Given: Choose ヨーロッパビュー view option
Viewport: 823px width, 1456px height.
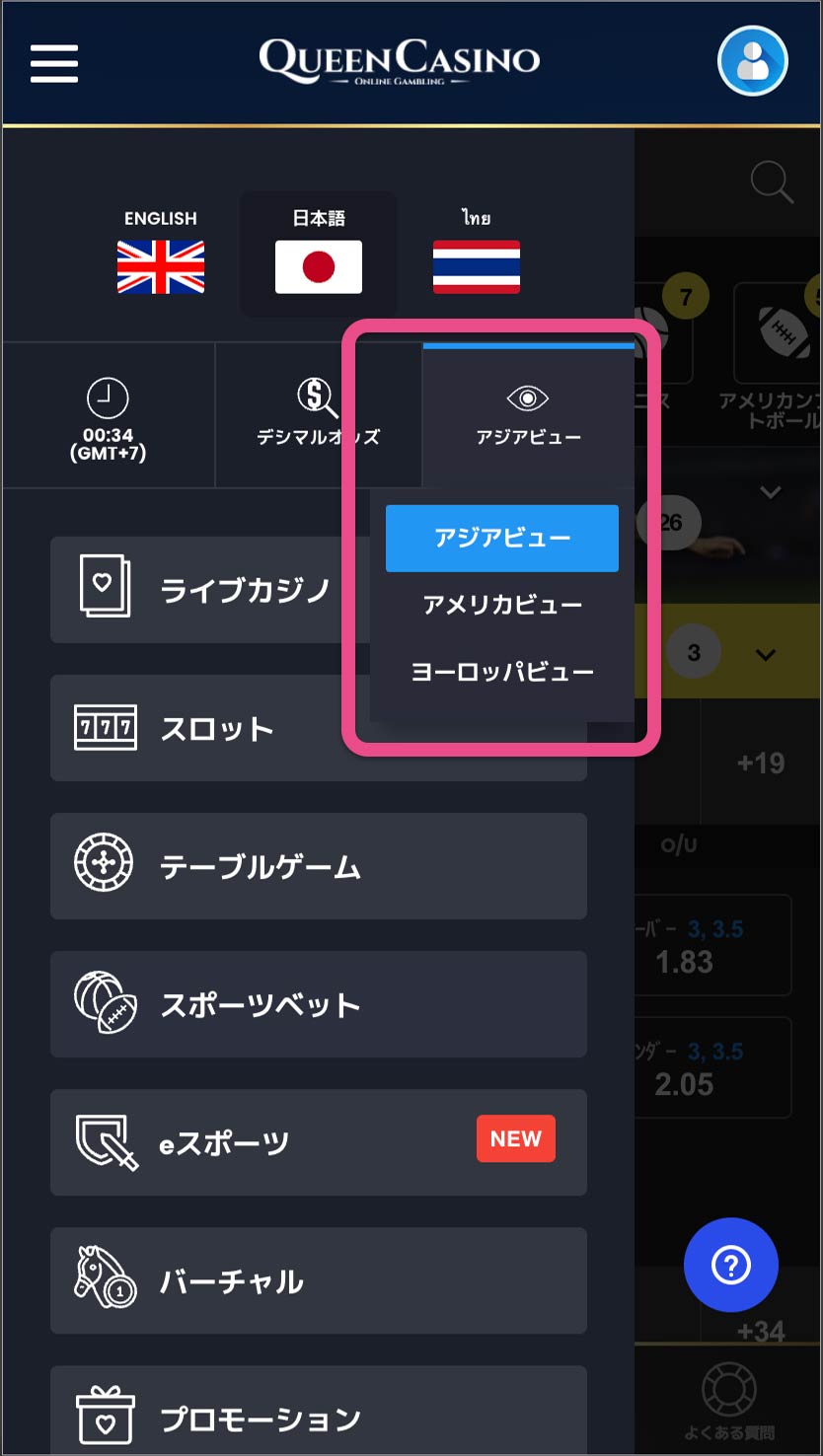Looking at the screenshot, I should 502,672.
